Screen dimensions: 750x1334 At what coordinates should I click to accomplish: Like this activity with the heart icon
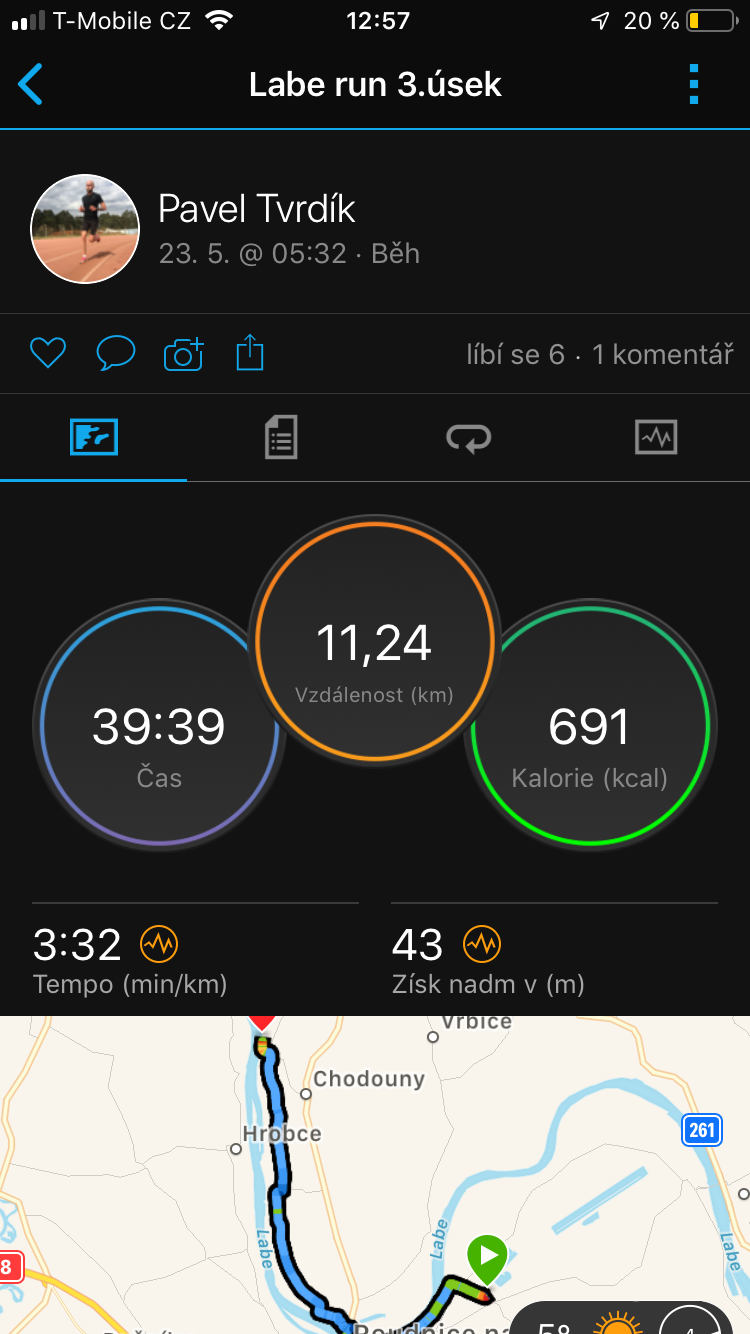[x=48, y=353]
